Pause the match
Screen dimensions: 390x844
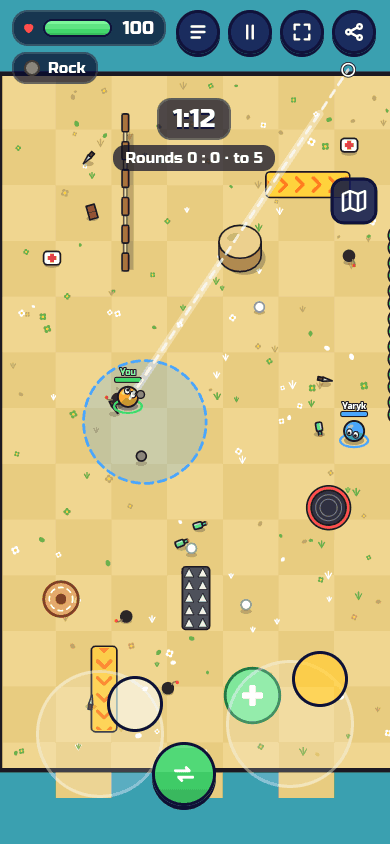pos(250,32)
